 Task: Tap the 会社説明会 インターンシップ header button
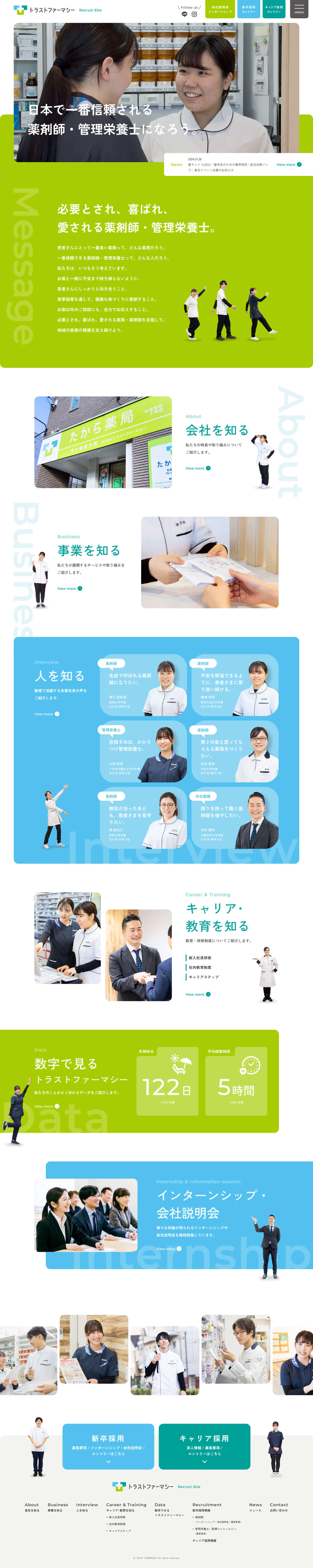[x=220, y=9]
